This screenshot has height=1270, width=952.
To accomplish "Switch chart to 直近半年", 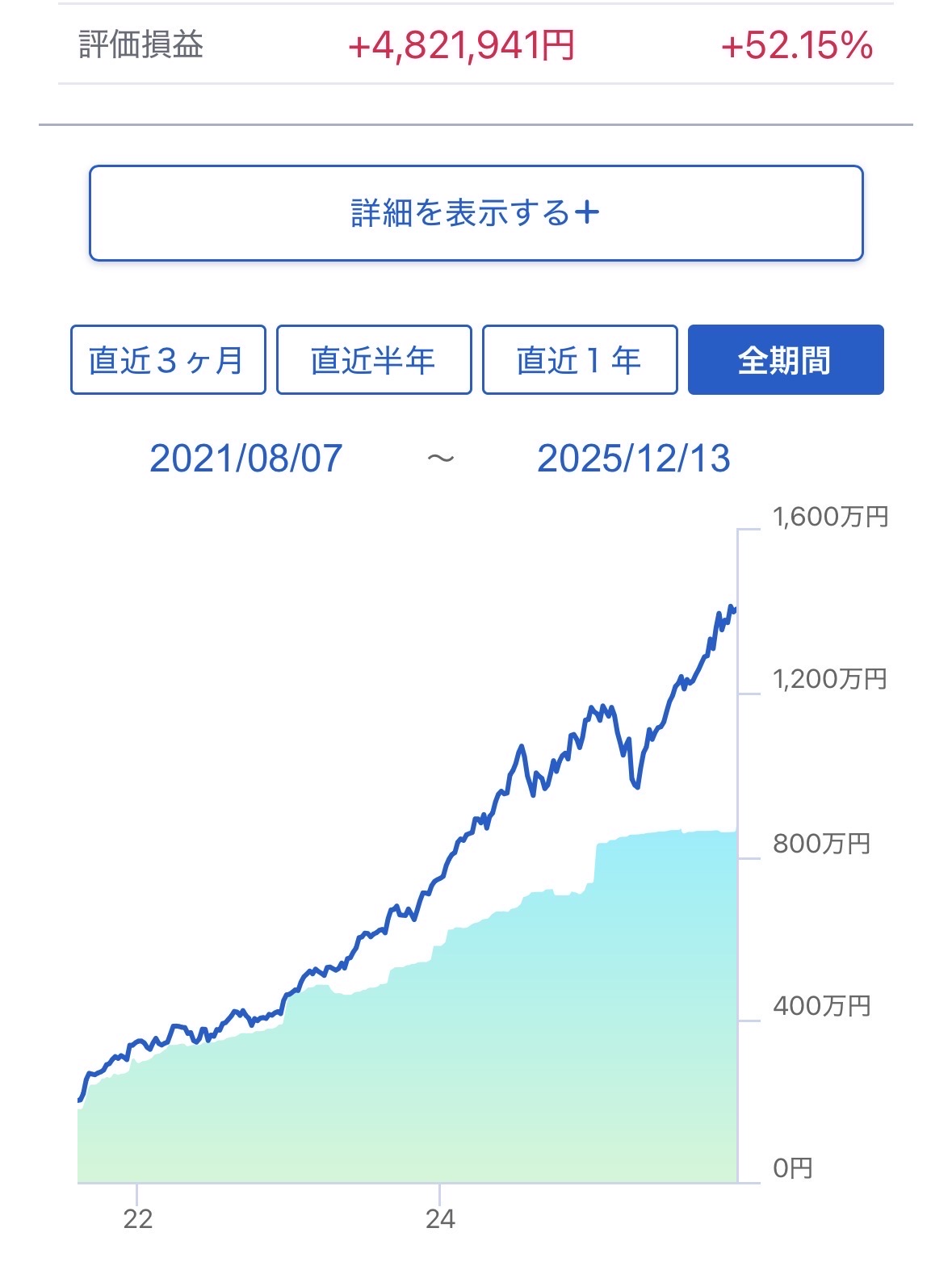I will click(374, 360).
